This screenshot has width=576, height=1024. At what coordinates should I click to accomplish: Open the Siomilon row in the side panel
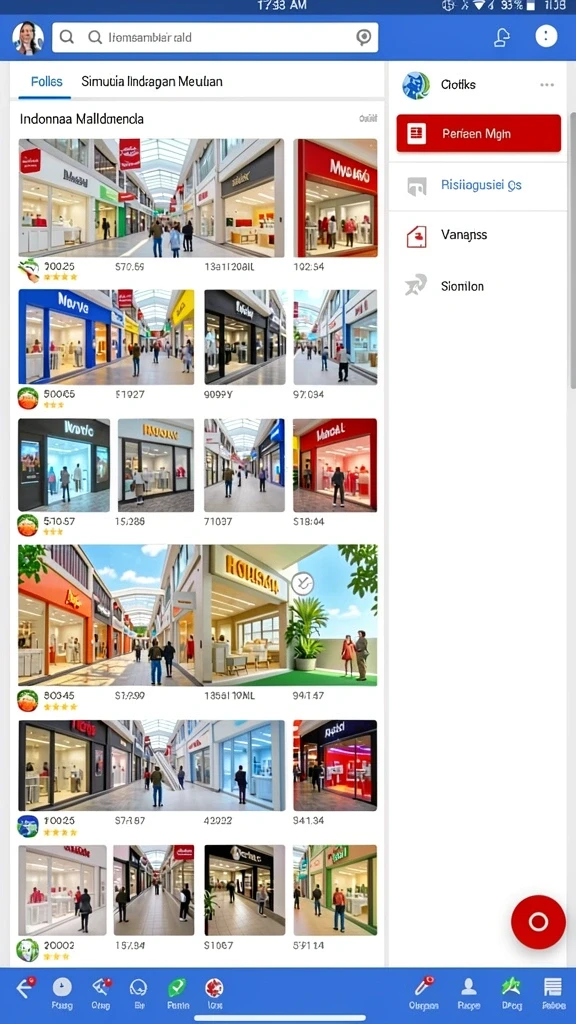point(477,286)
